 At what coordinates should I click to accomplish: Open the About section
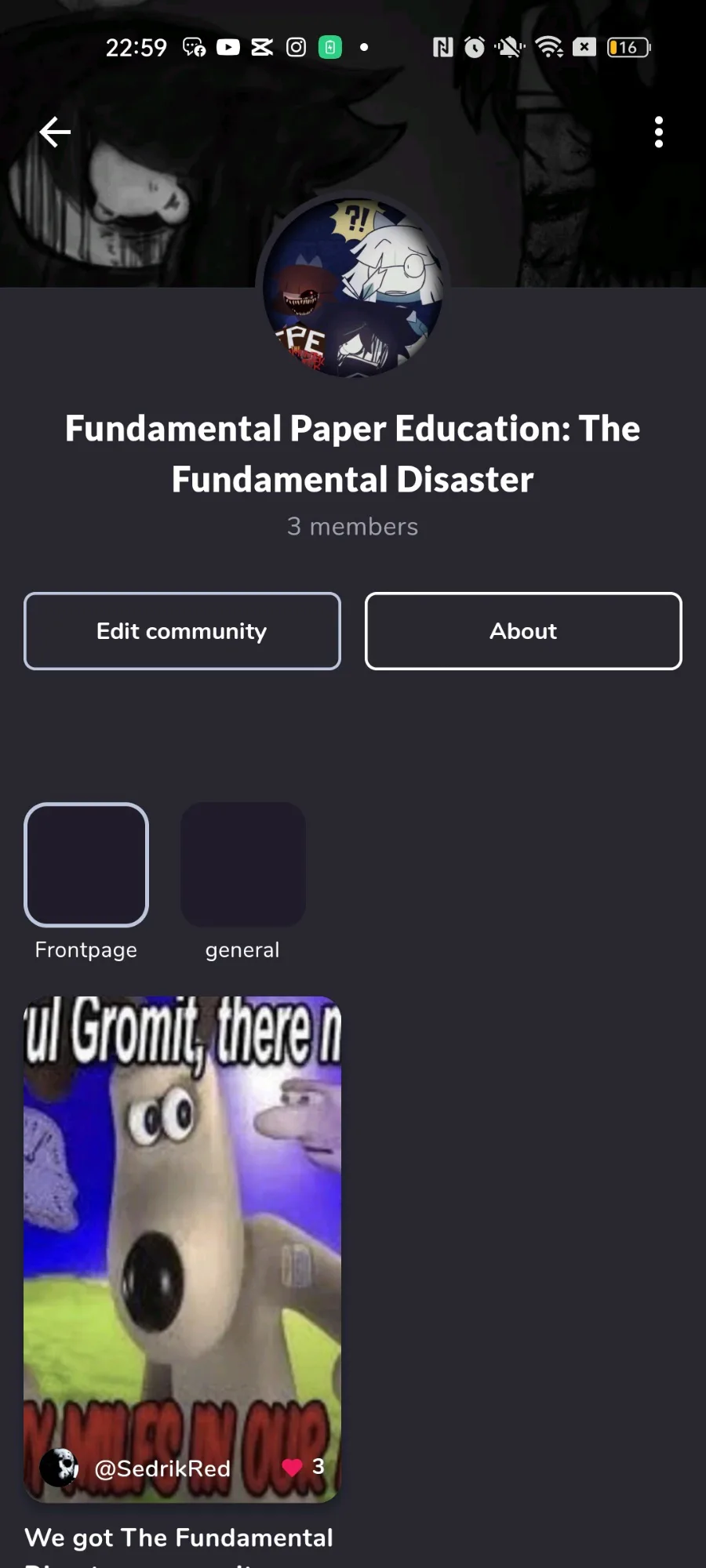pyautogui.click(x=523, y=631)
